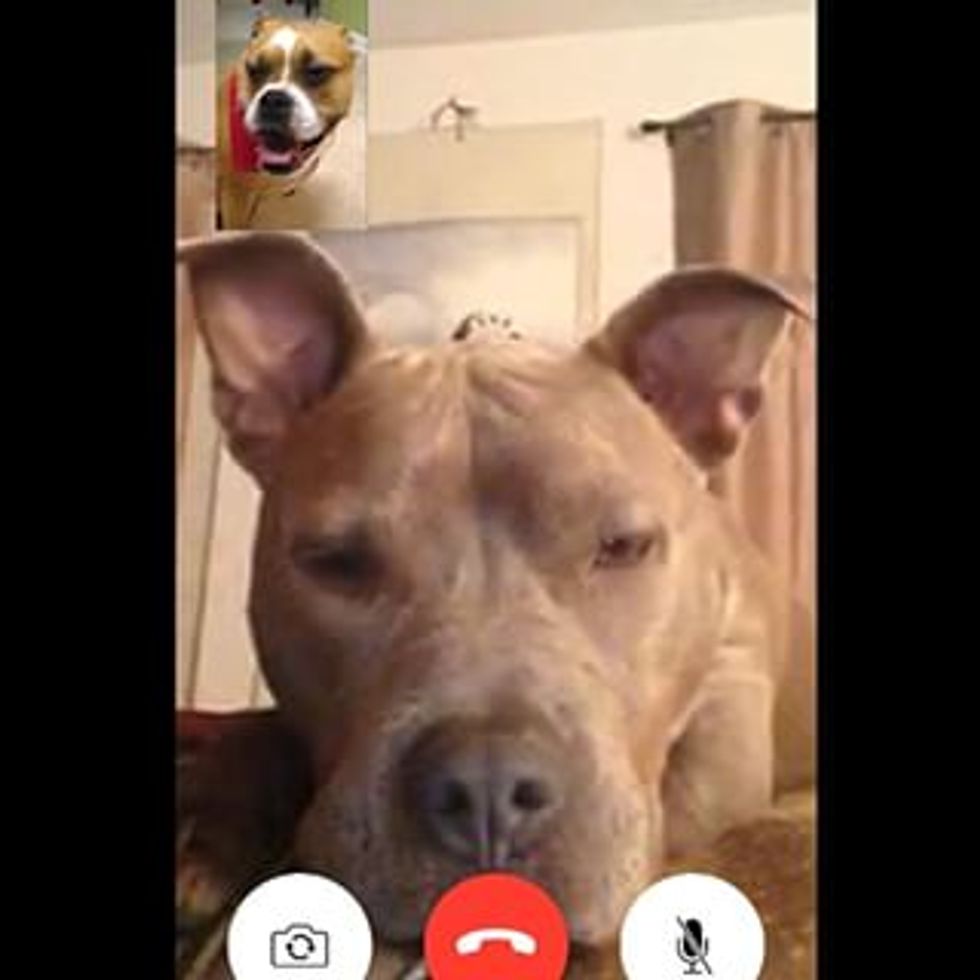
Task: End the video call
Action: (496, 942)
